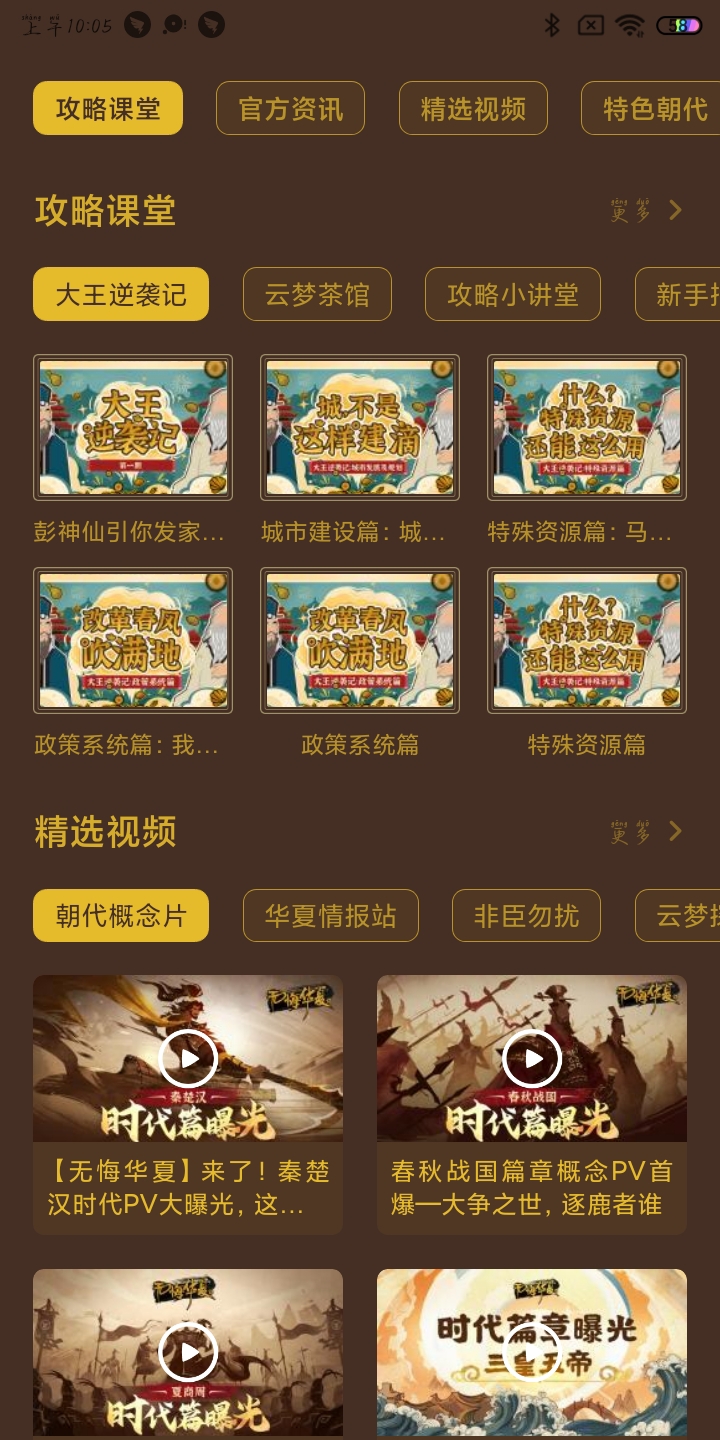The height and width of the screenshot is (1440, 720).
Task: Switch to the 官方资讯 tab
Action: pyautogui.click(x=290, y=108)
